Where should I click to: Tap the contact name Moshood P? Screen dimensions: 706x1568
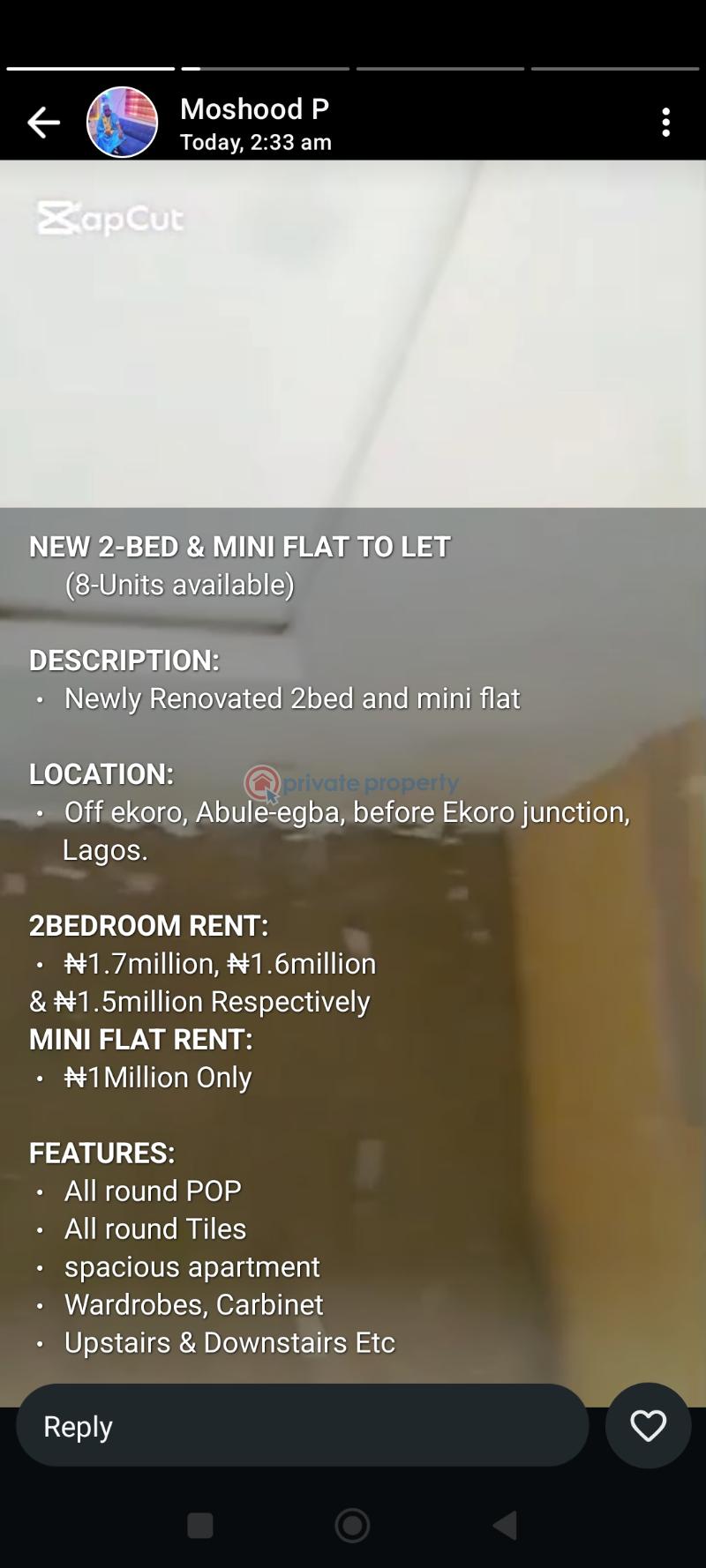coord(254,108)
